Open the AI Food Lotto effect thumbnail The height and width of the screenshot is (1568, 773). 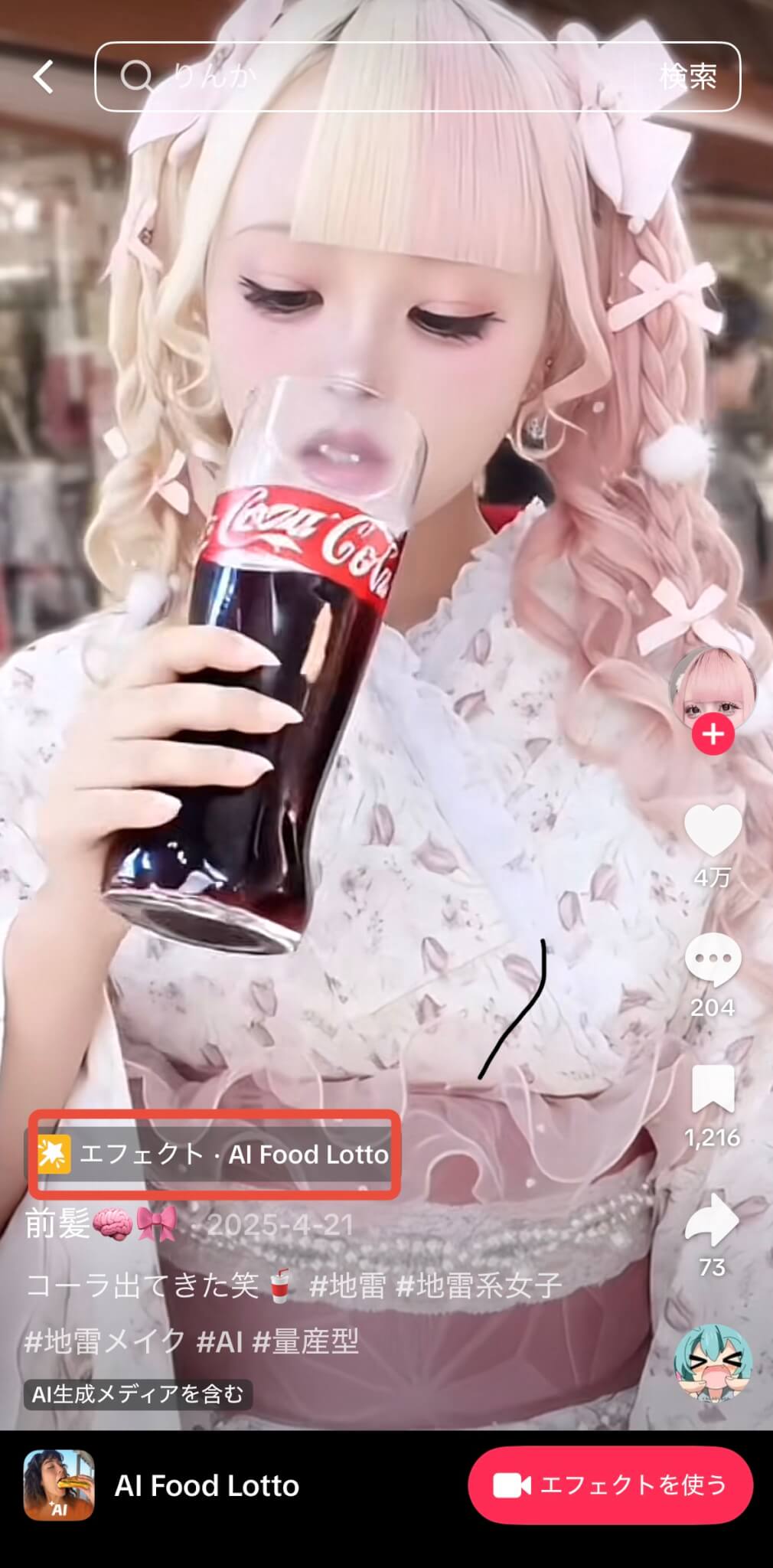[59, 1485]
